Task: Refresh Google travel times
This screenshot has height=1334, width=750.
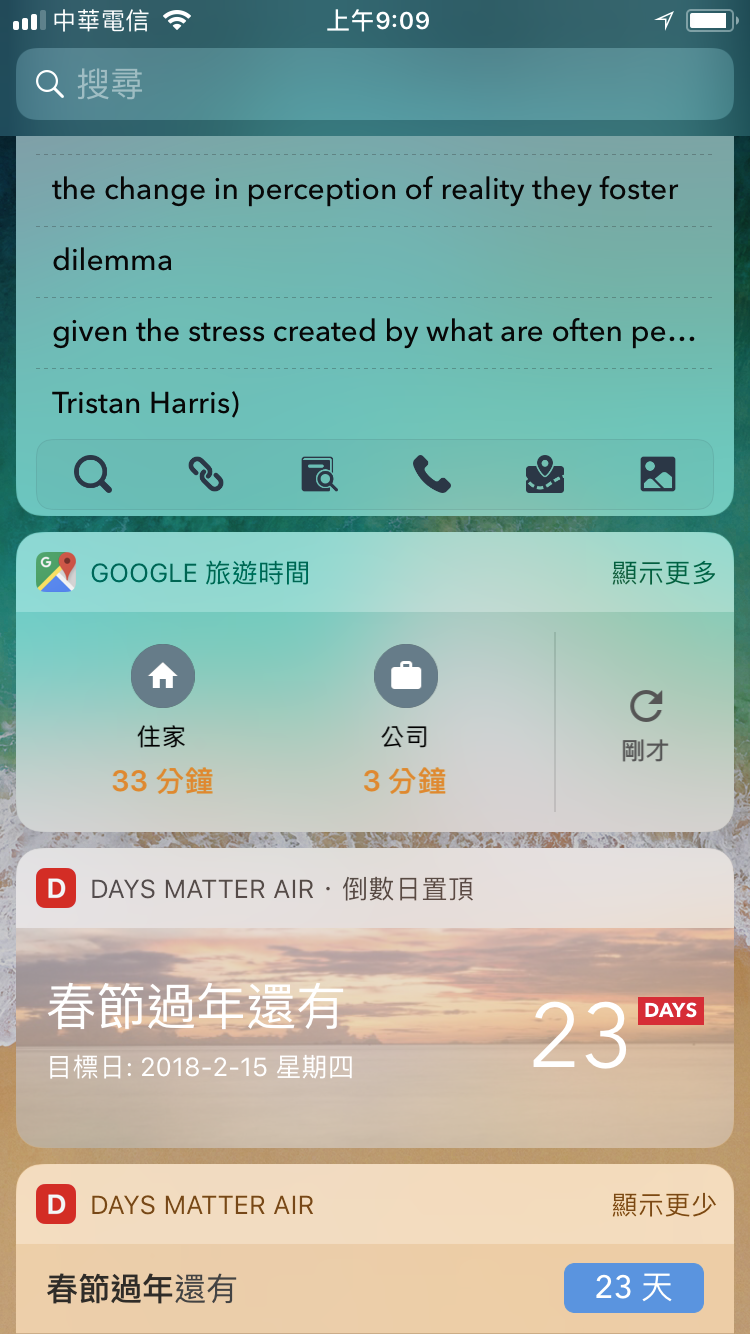Action: coord(645,722)
